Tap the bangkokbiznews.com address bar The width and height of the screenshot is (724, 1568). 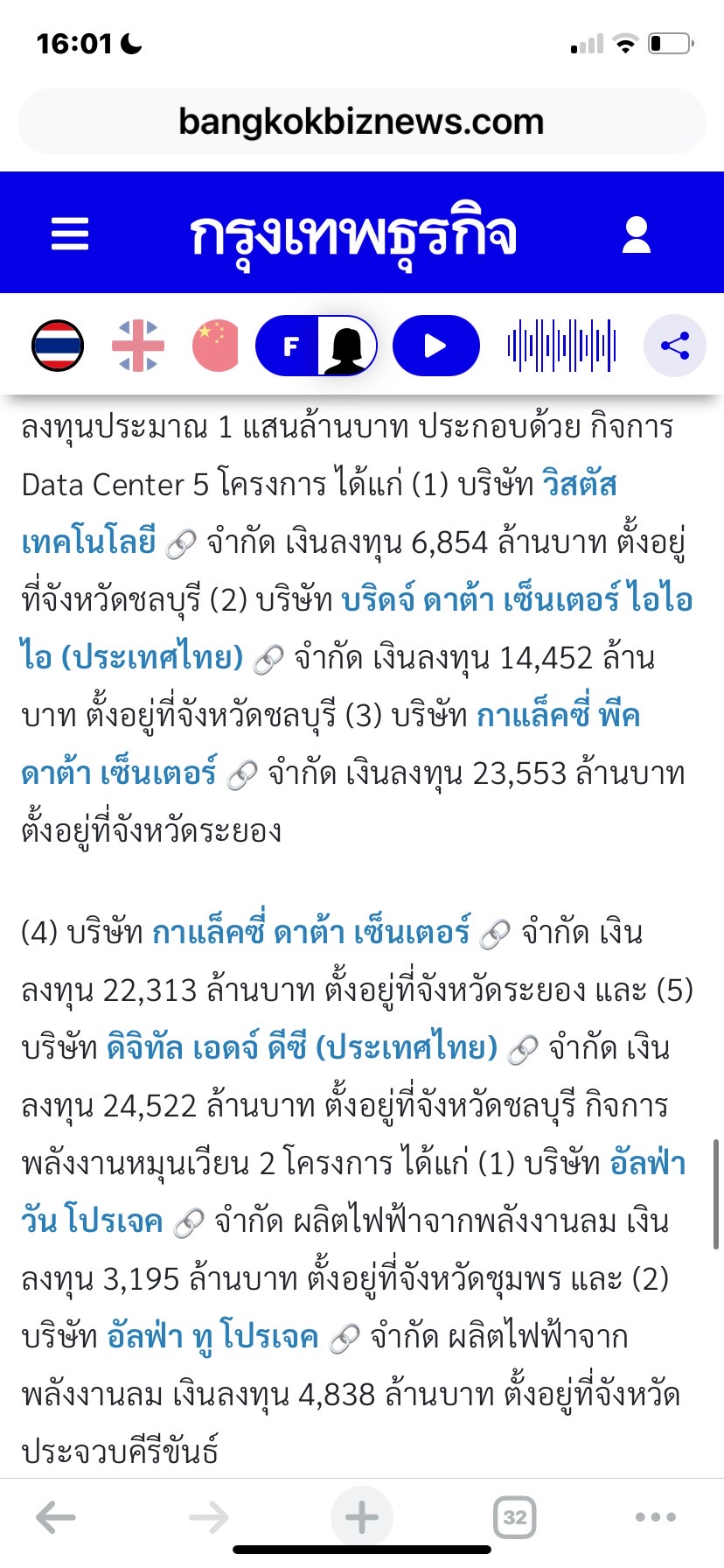[x=362, y=122]
